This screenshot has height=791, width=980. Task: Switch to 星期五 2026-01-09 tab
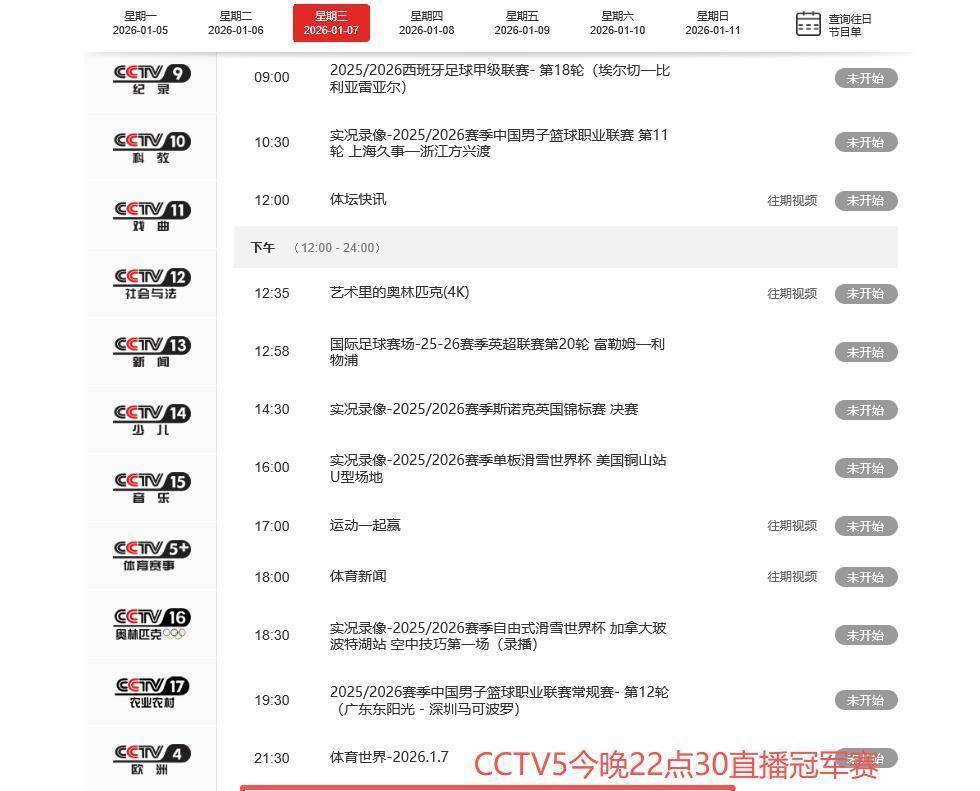pyautogui.click(x=522, y=23)
